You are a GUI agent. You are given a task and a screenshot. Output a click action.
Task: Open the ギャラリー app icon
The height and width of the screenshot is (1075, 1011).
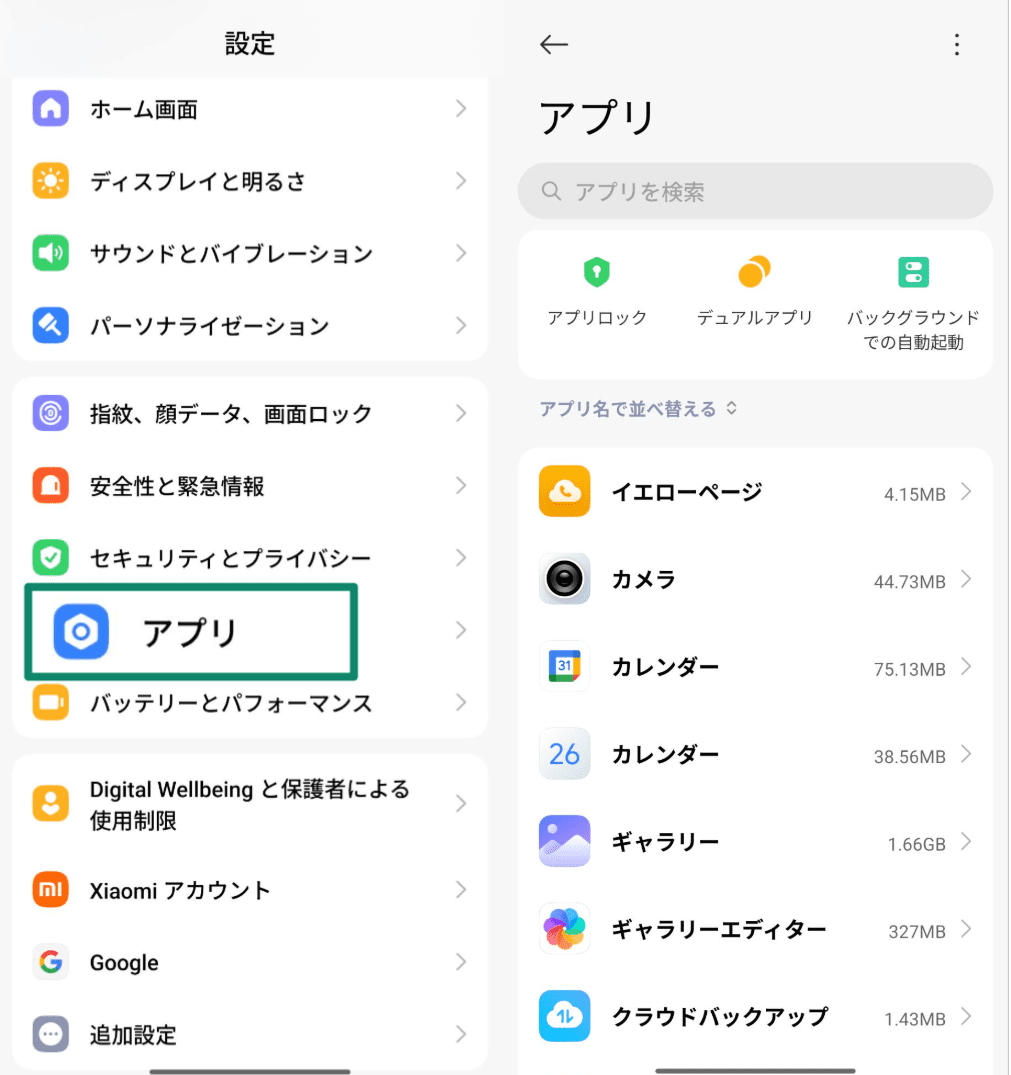tap(564, 841)
